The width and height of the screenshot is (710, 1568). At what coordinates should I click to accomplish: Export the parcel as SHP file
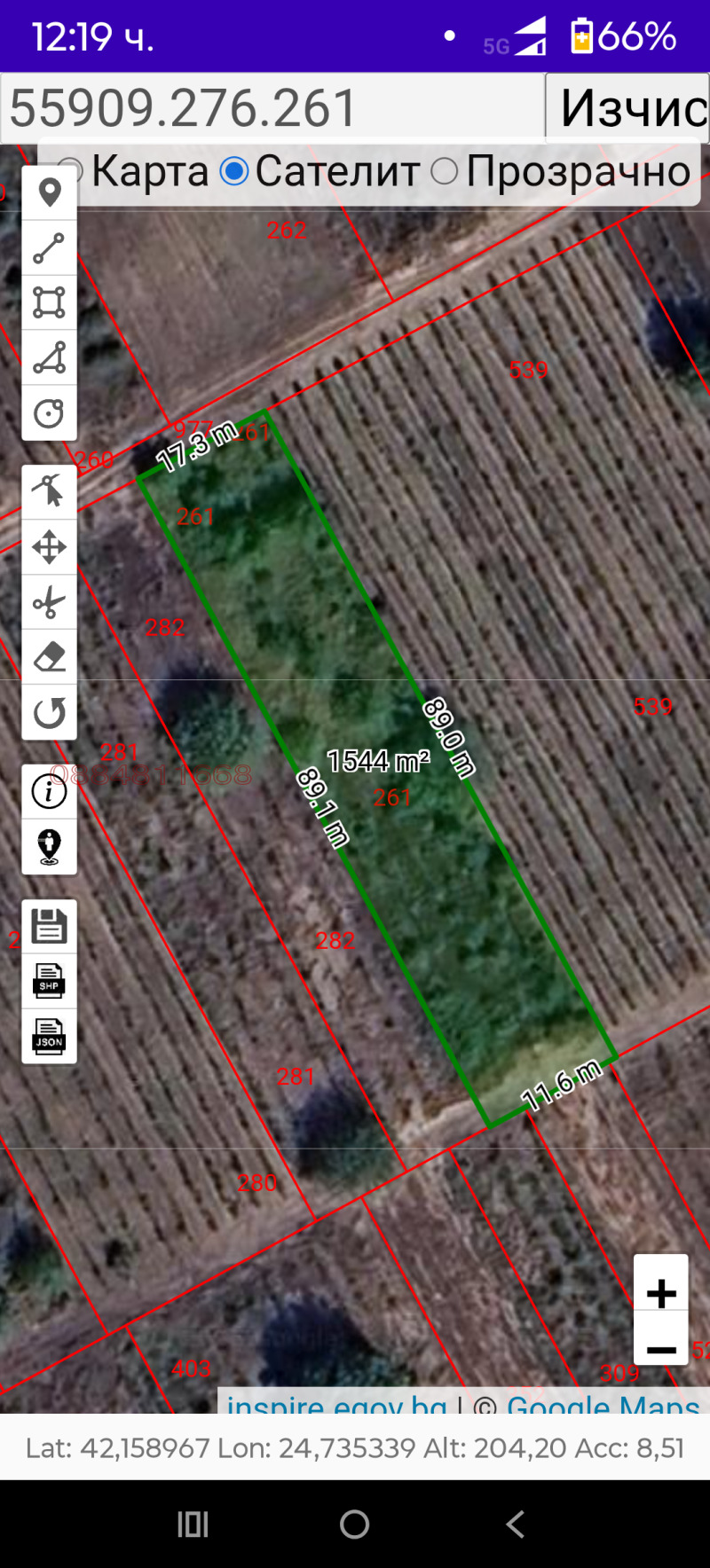pos(50,981)
